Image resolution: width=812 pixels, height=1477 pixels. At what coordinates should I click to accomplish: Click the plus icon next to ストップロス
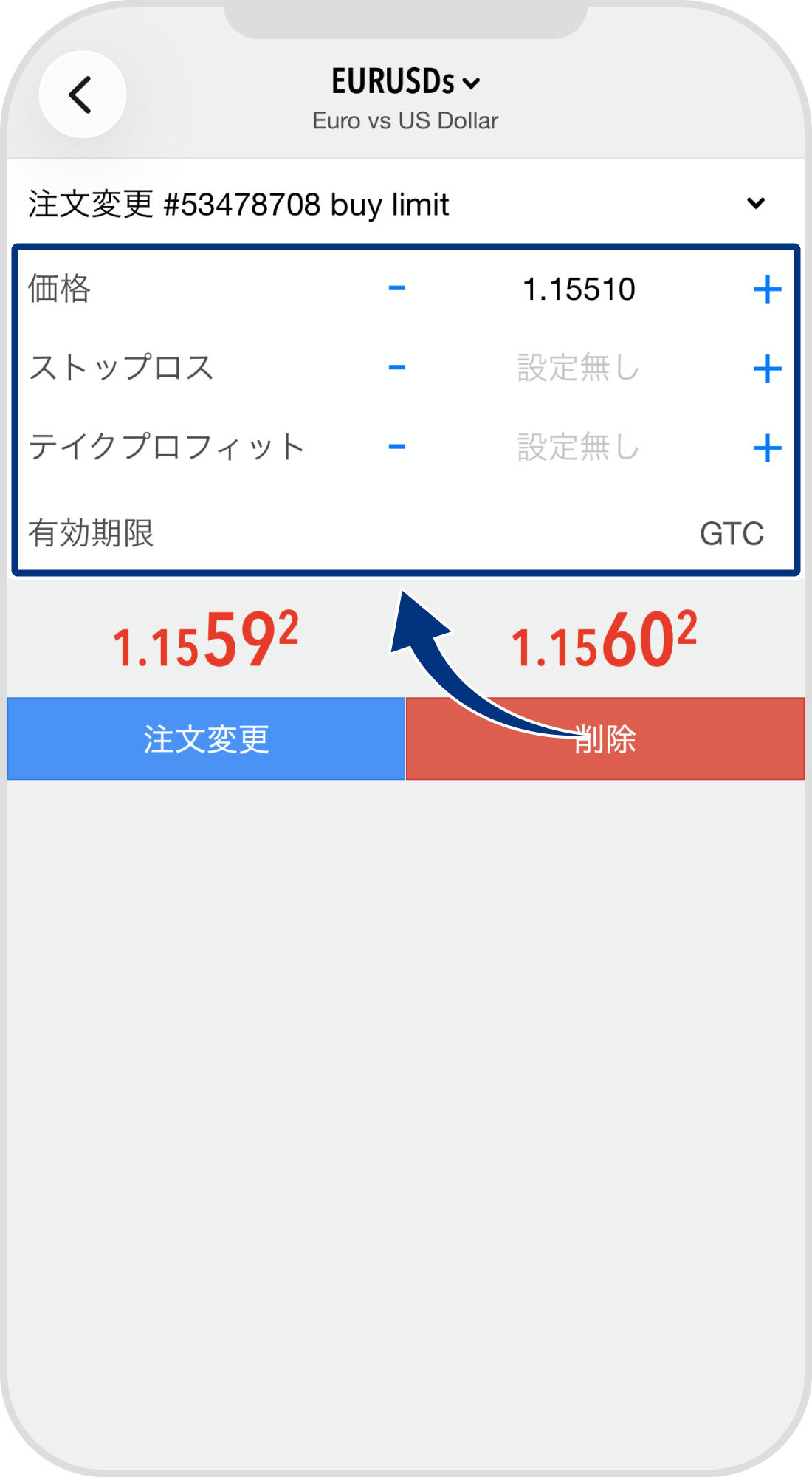pos(768,368)
